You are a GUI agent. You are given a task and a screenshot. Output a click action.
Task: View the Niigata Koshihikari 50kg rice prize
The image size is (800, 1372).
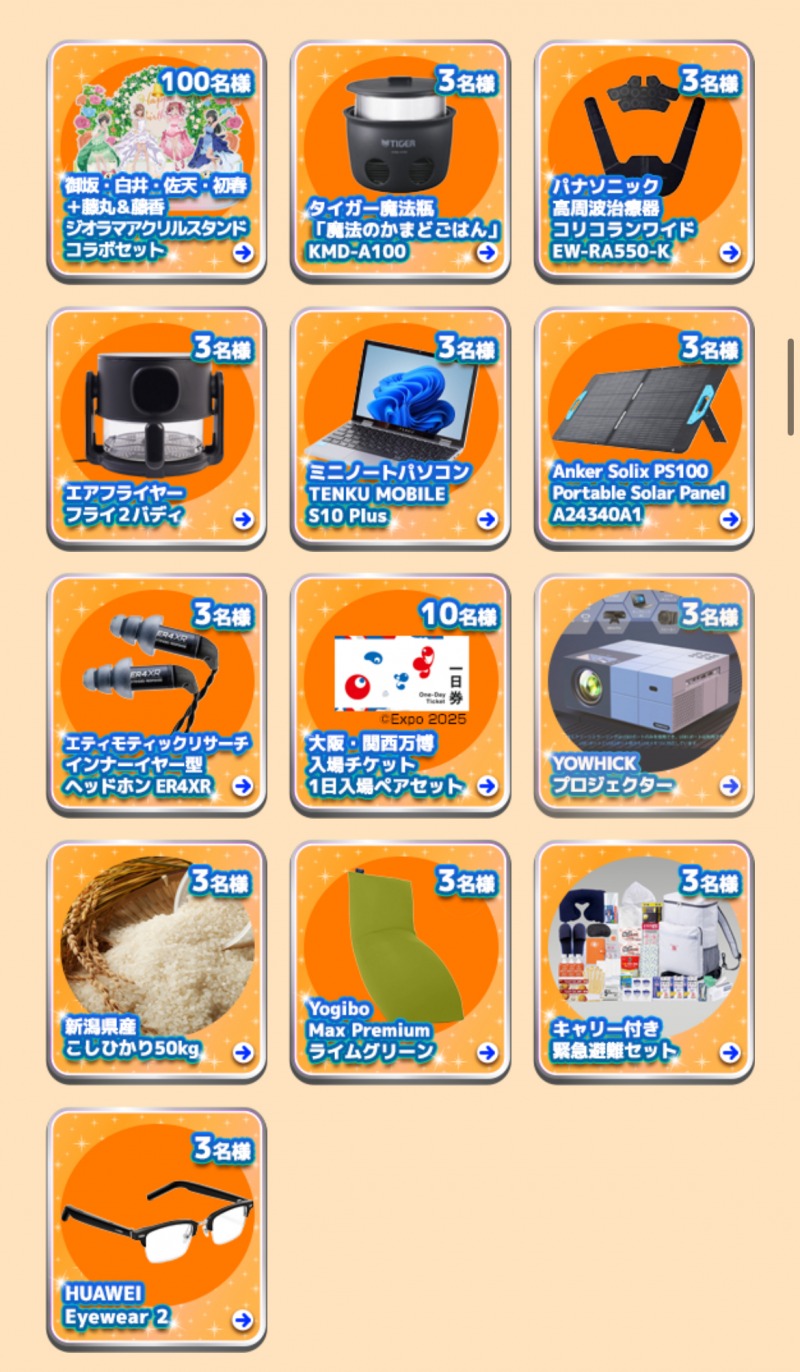pos(157,962)
